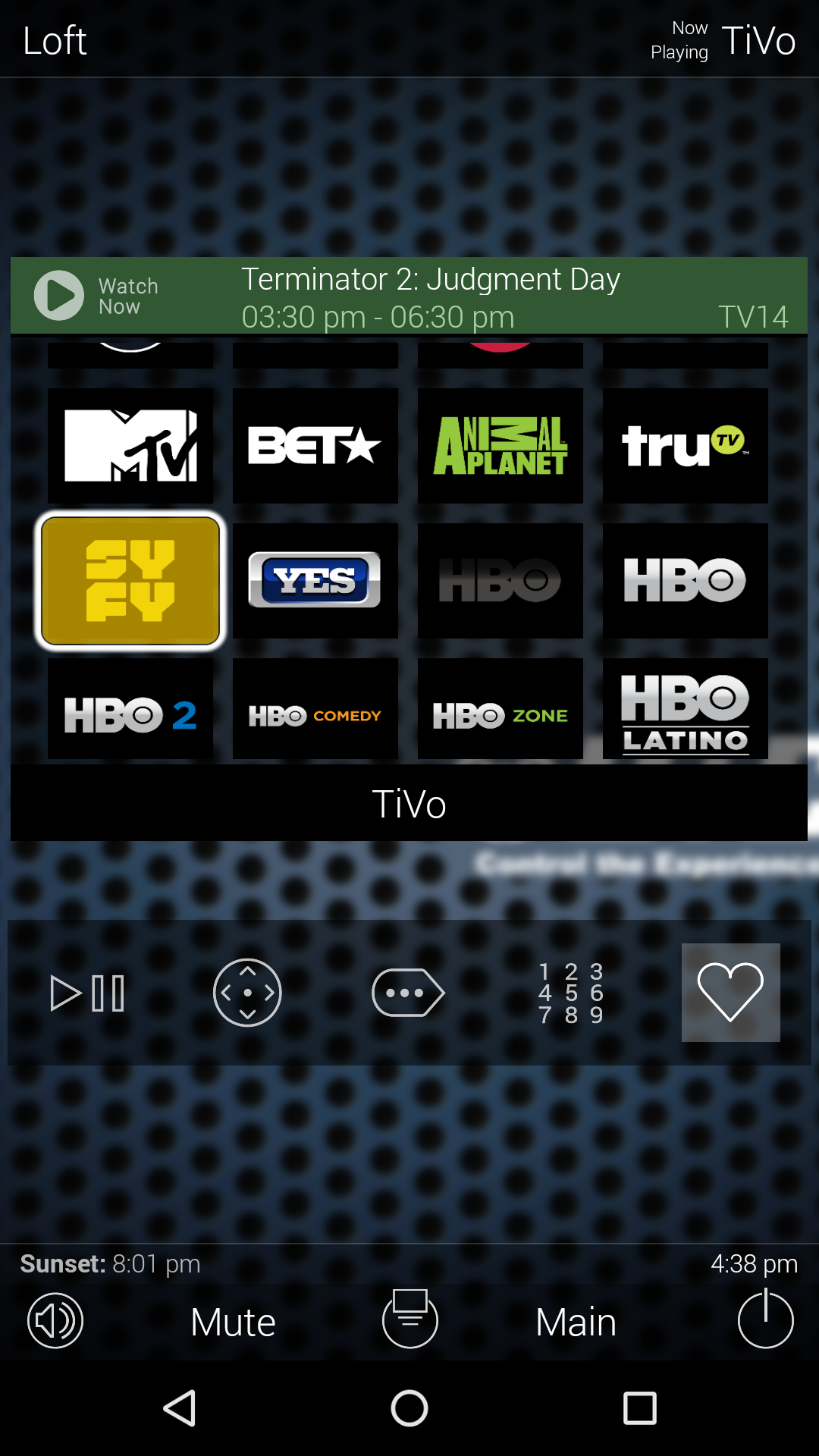The width and height of the screenshot is (819, 1456).
Task: Open the directional pad control
Action: coord(247,992)
